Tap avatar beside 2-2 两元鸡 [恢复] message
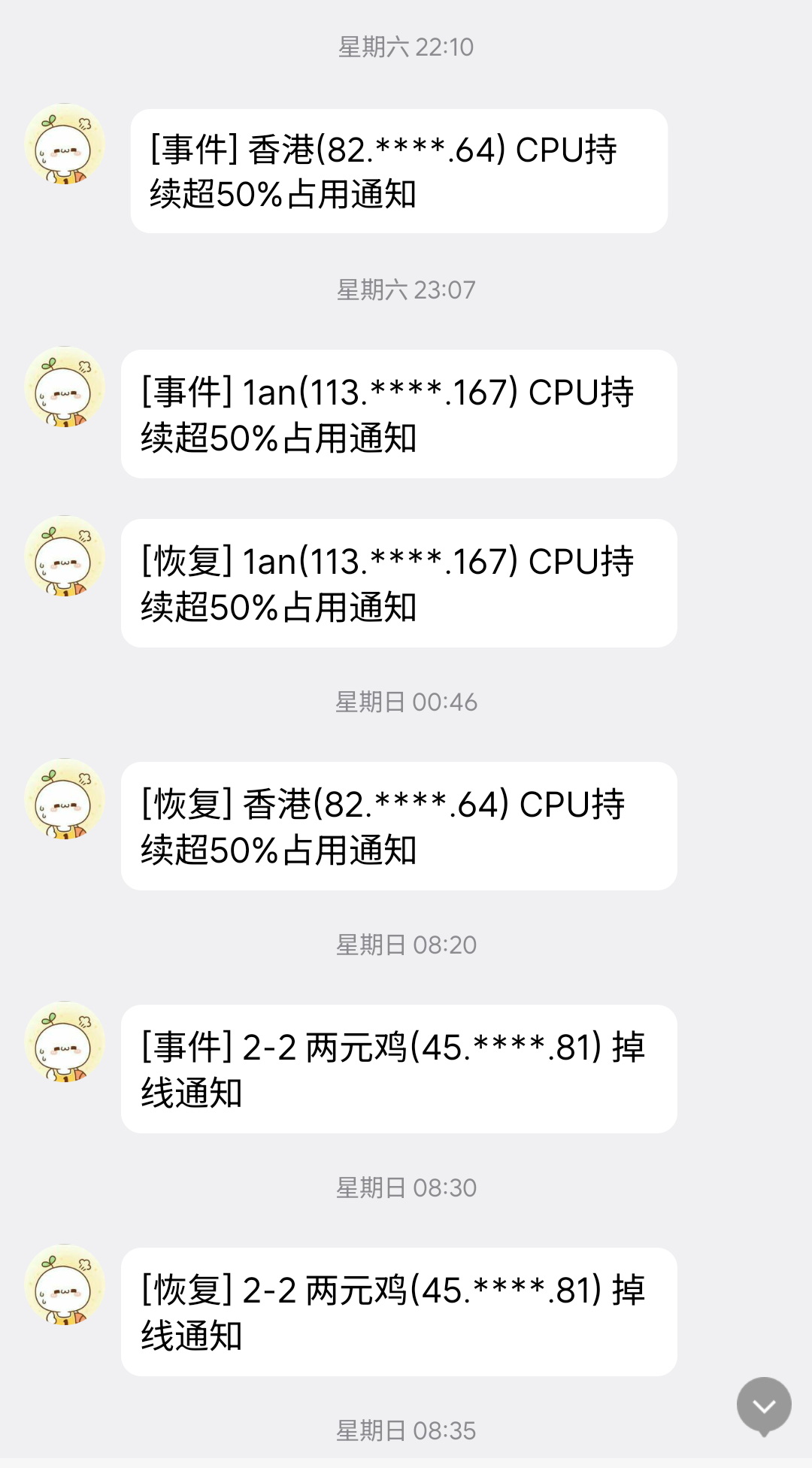Screen dimensions: 812x1468 click(65, 1284)
